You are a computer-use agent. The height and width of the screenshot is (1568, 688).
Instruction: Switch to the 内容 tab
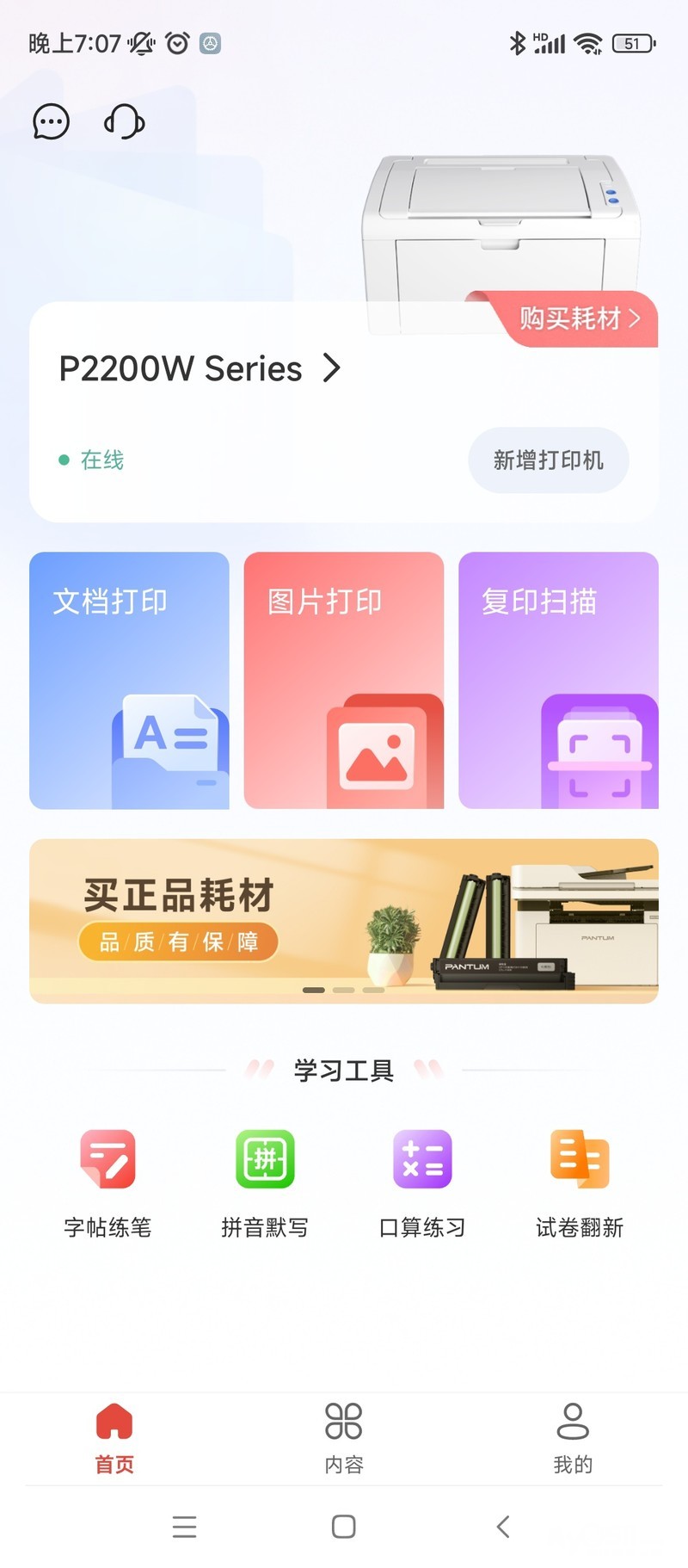(x=344, y=1437)
